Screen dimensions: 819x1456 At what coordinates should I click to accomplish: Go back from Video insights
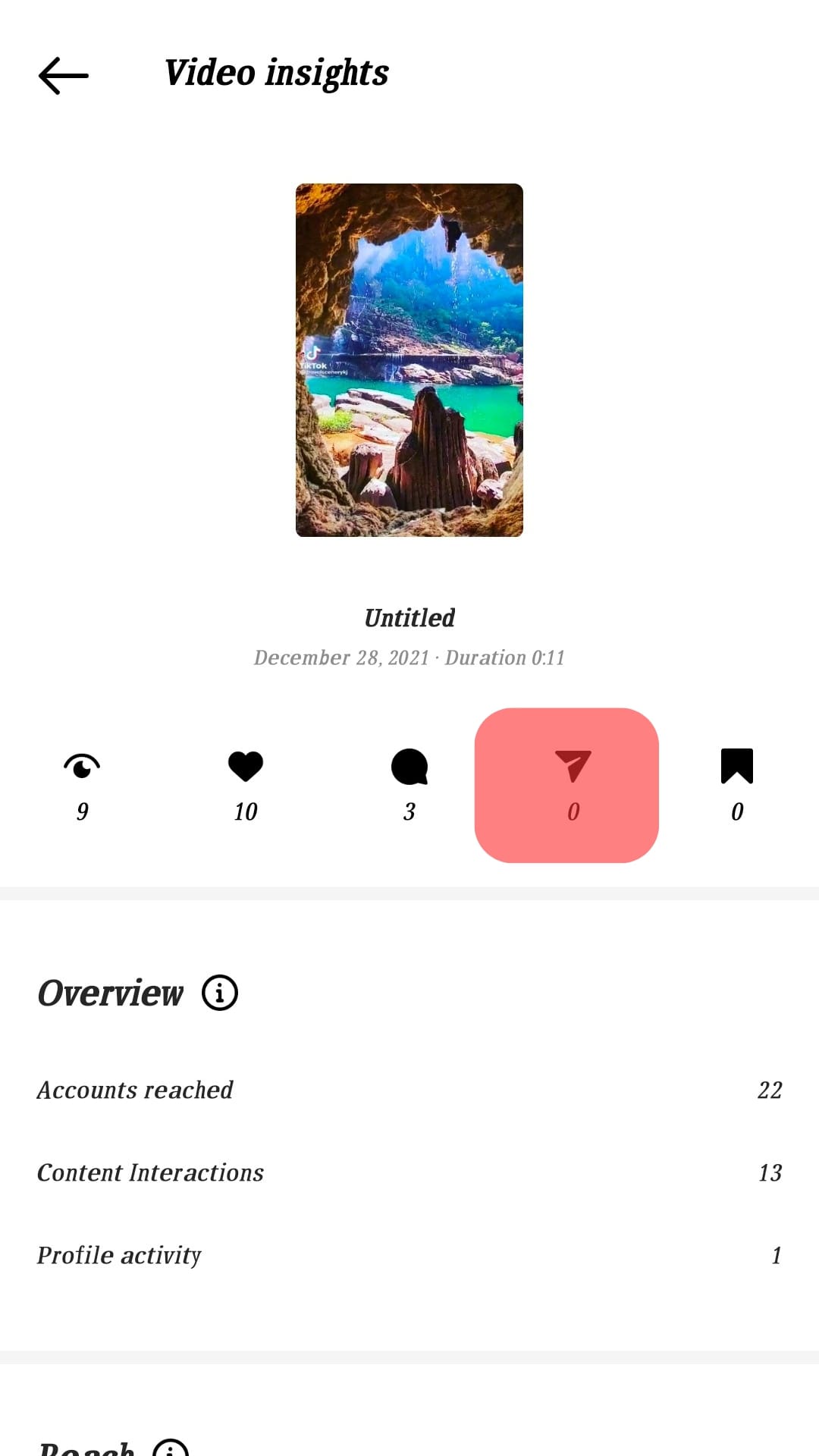64,75
